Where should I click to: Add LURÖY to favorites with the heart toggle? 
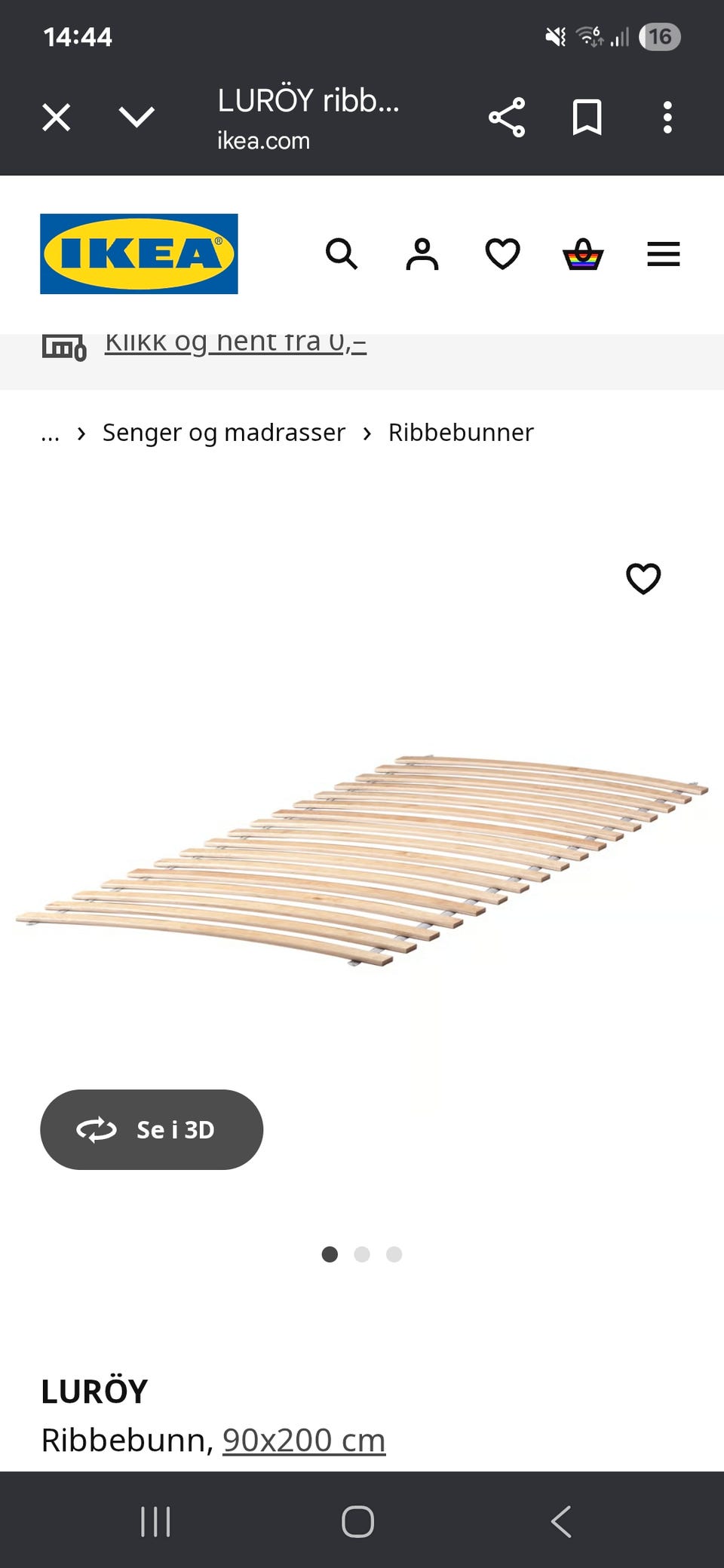643,580
